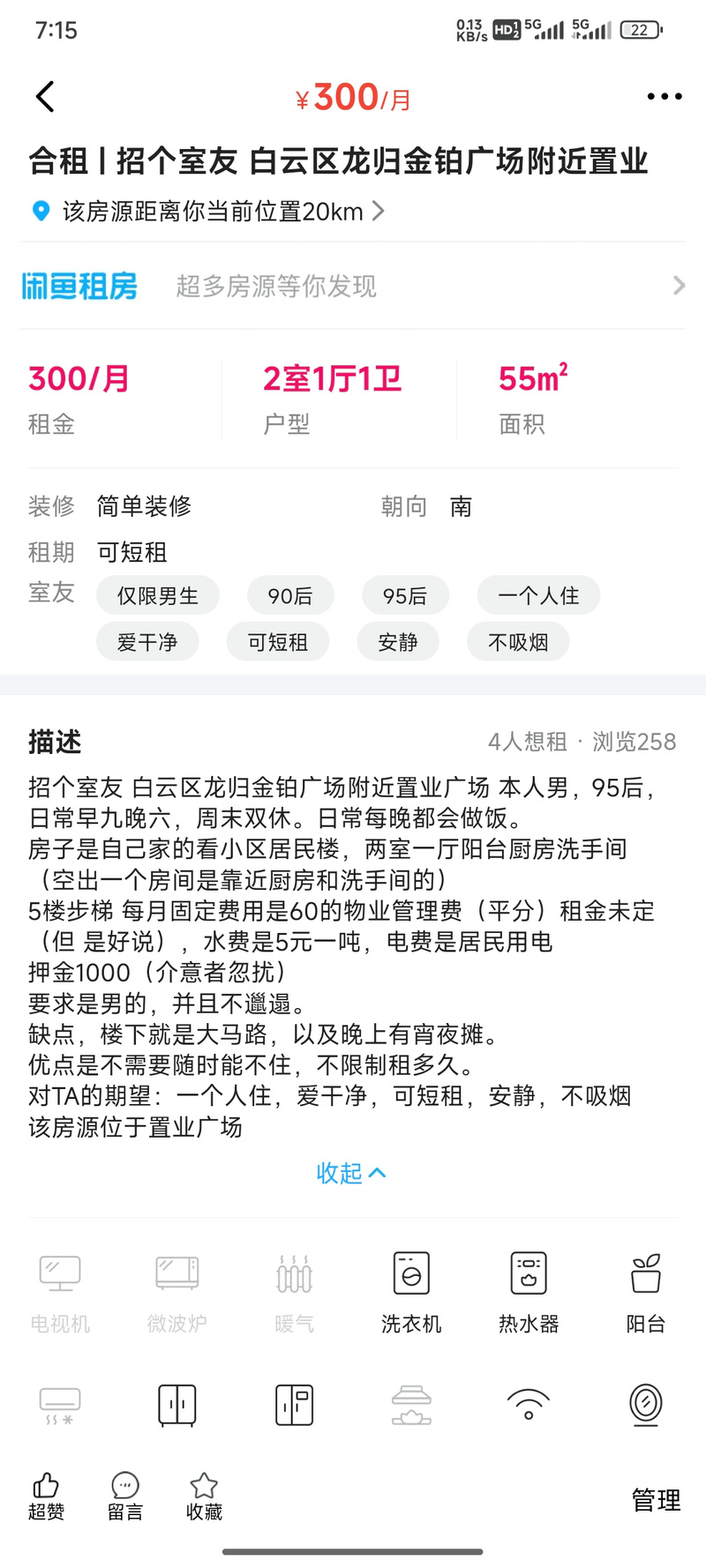The height and width of the screenshot is (1568, 706).
Task: Open the three-dot overflow menu
Action: 664,97
